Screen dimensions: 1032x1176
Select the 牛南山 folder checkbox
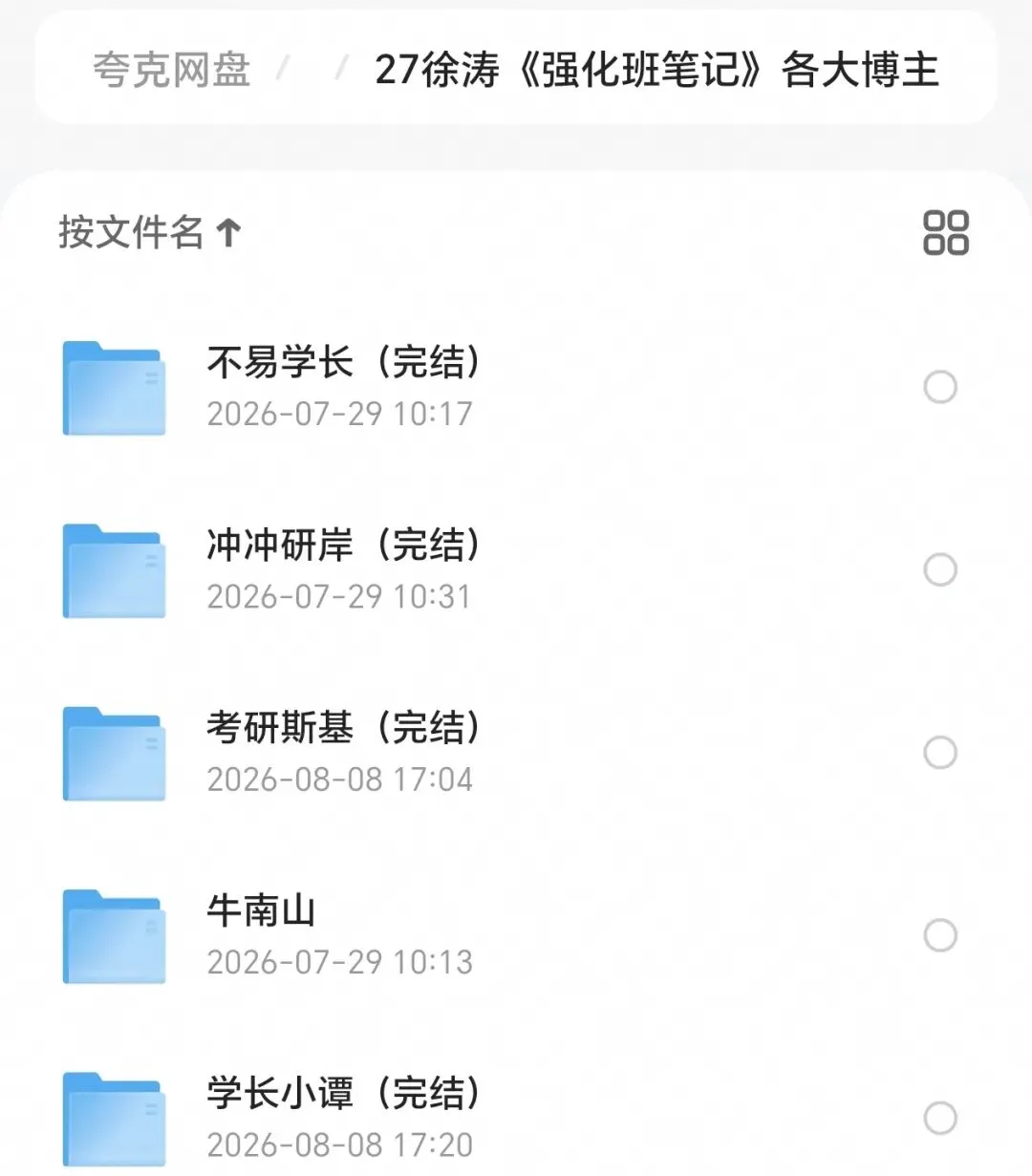(940, 935)
